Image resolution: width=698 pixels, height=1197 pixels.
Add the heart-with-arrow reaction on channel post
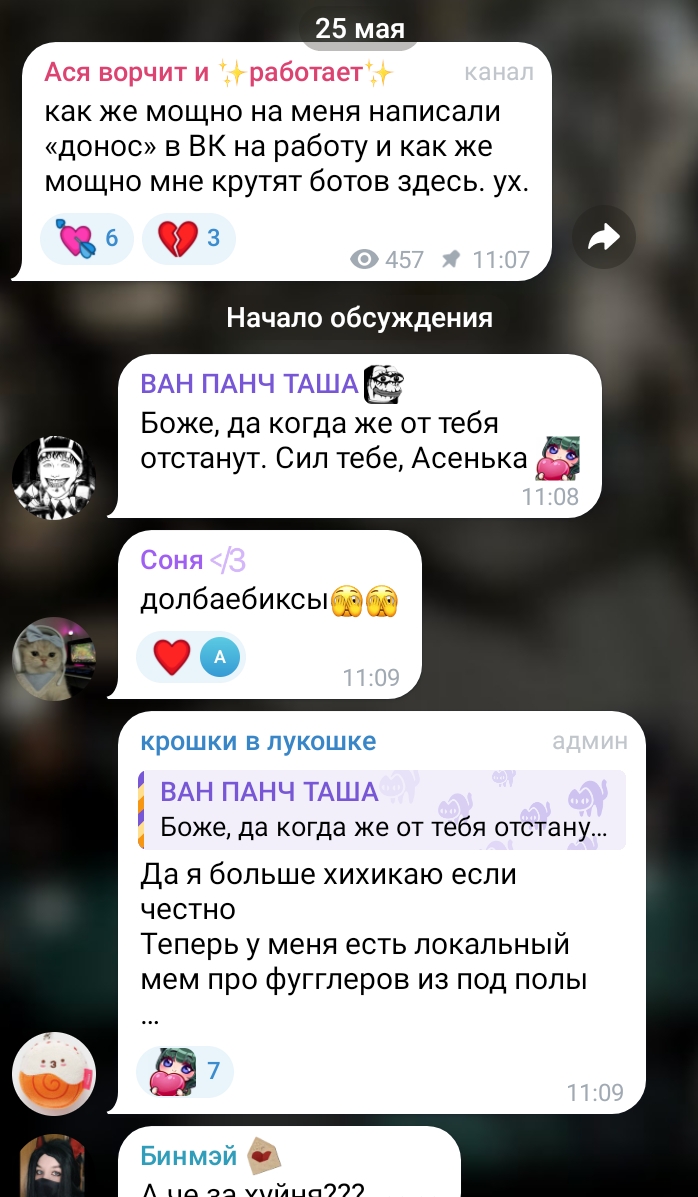(x=86, y=239)
